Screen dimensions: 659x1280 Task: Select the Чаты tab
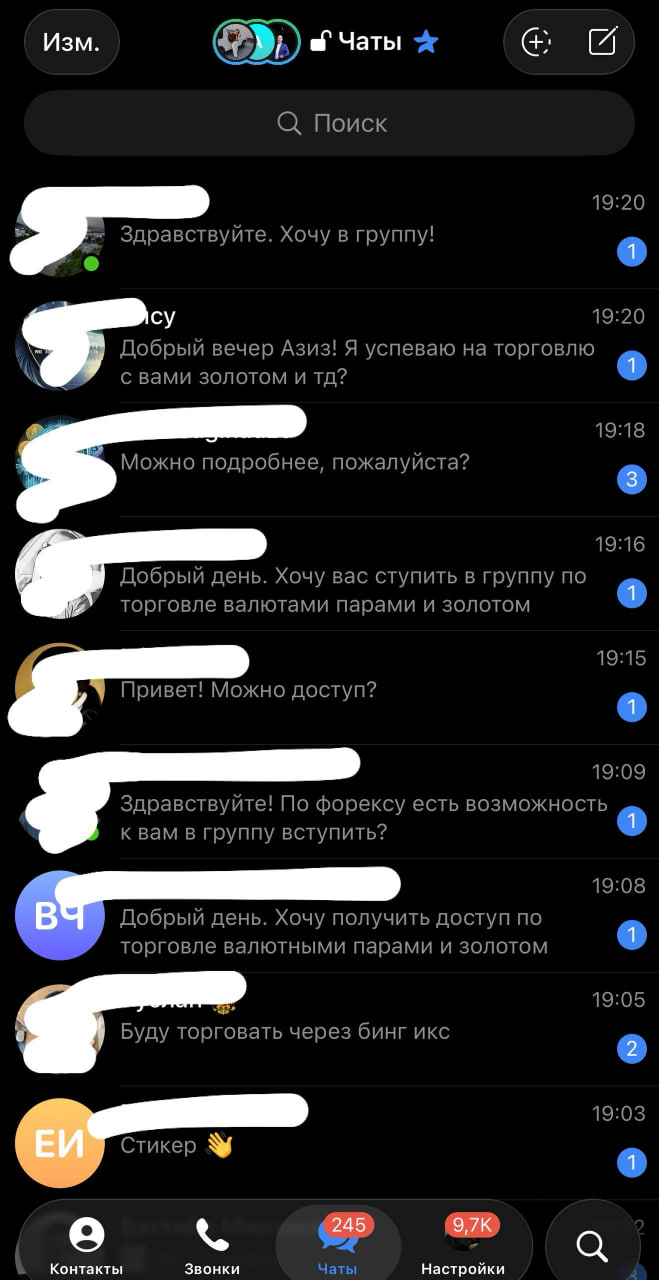point(338,1246)
